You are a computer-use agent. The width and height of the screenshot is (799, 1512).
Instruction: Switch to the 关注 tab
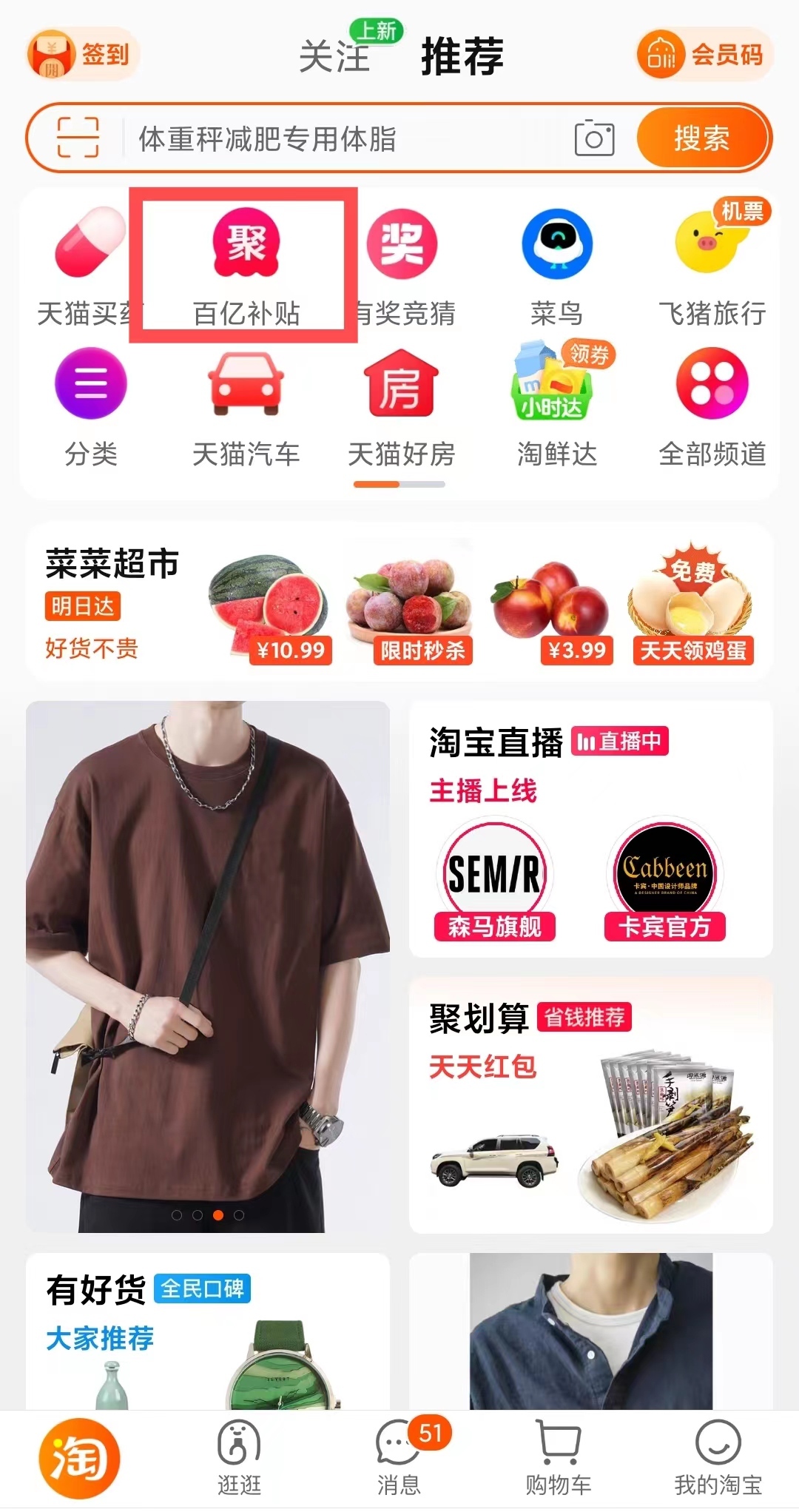(x=334, y=56)
